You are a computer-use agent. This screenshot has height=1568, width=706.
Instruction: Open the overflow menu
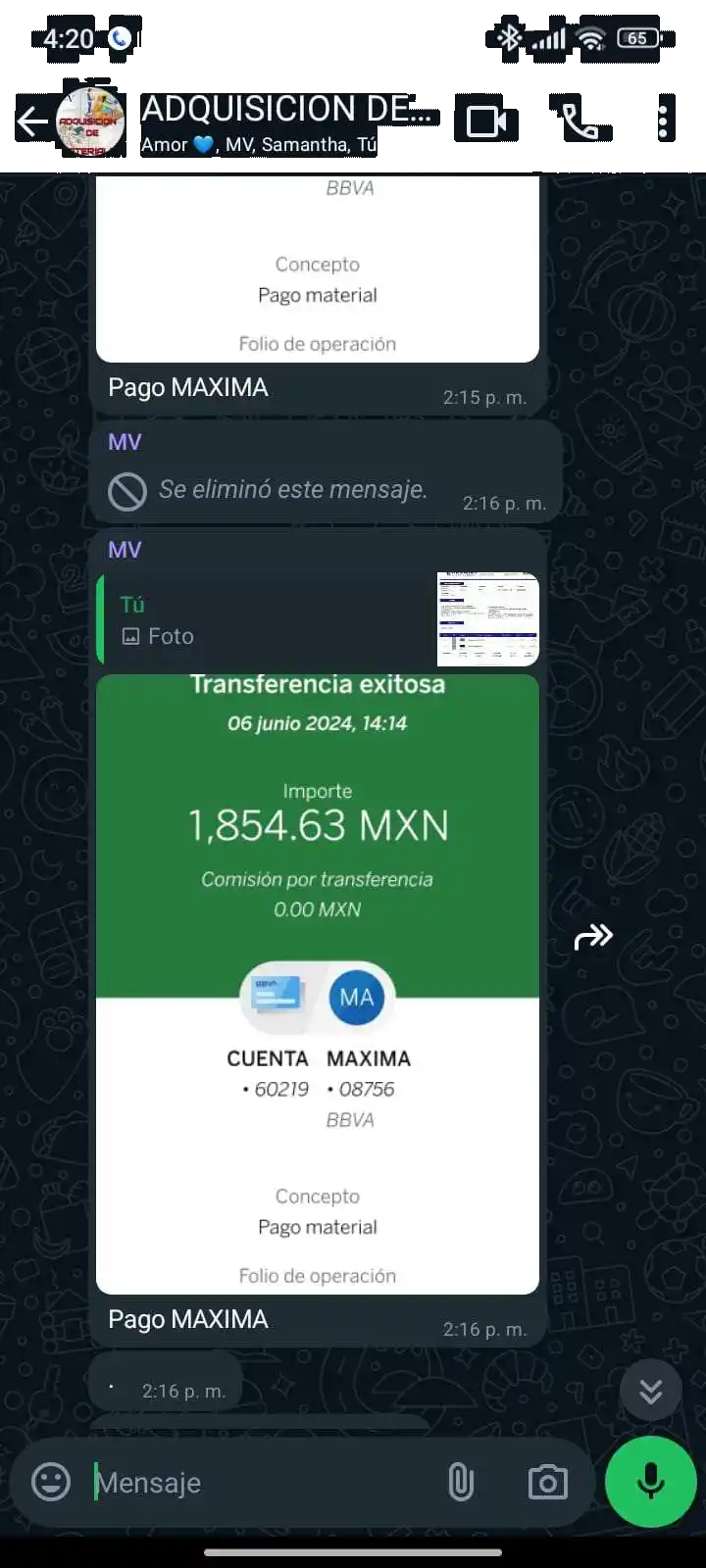click(x=663, y=122)
